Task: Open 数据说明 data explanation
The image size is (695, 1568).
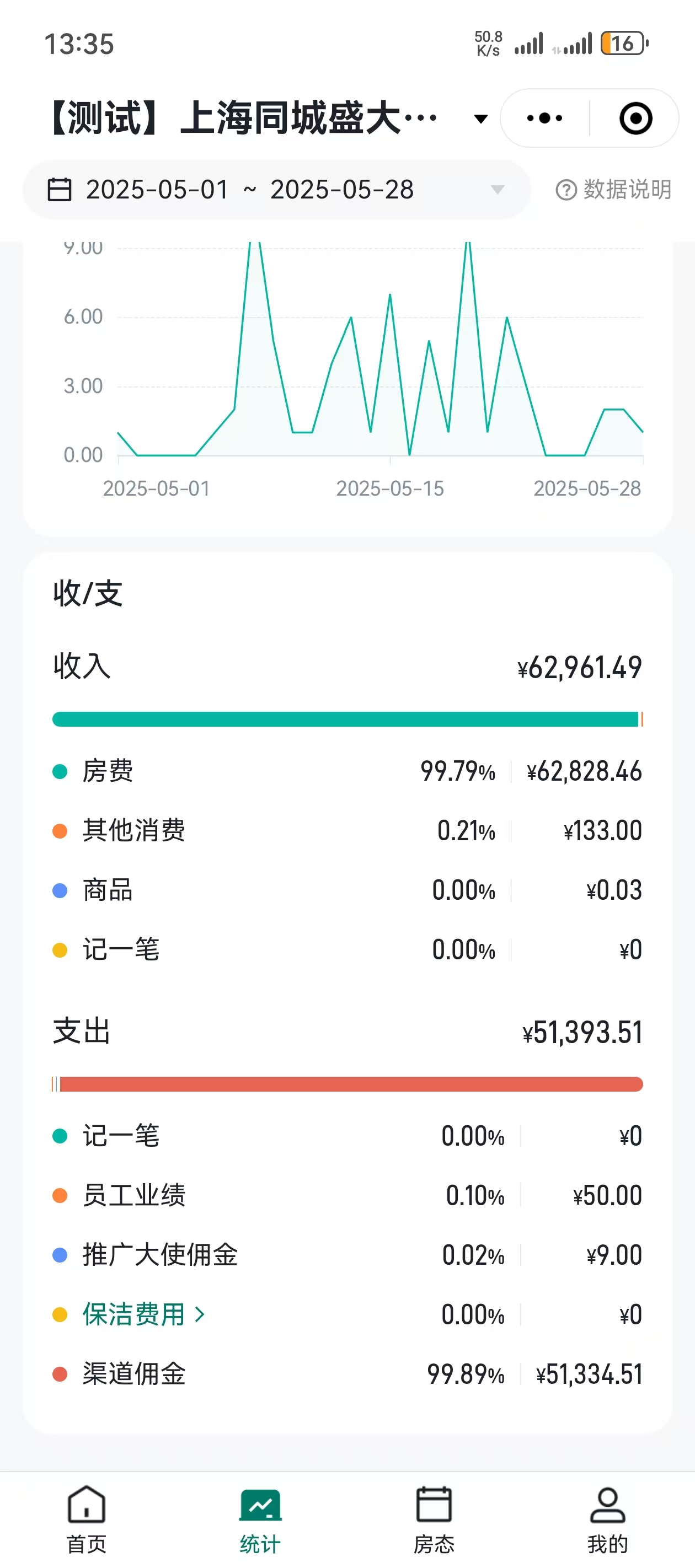Action: click(614, 190)
